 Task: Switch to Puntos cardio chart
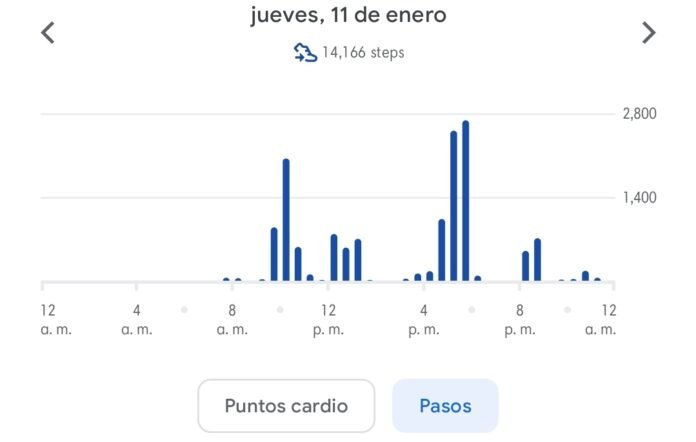click(x=286, y=406)
